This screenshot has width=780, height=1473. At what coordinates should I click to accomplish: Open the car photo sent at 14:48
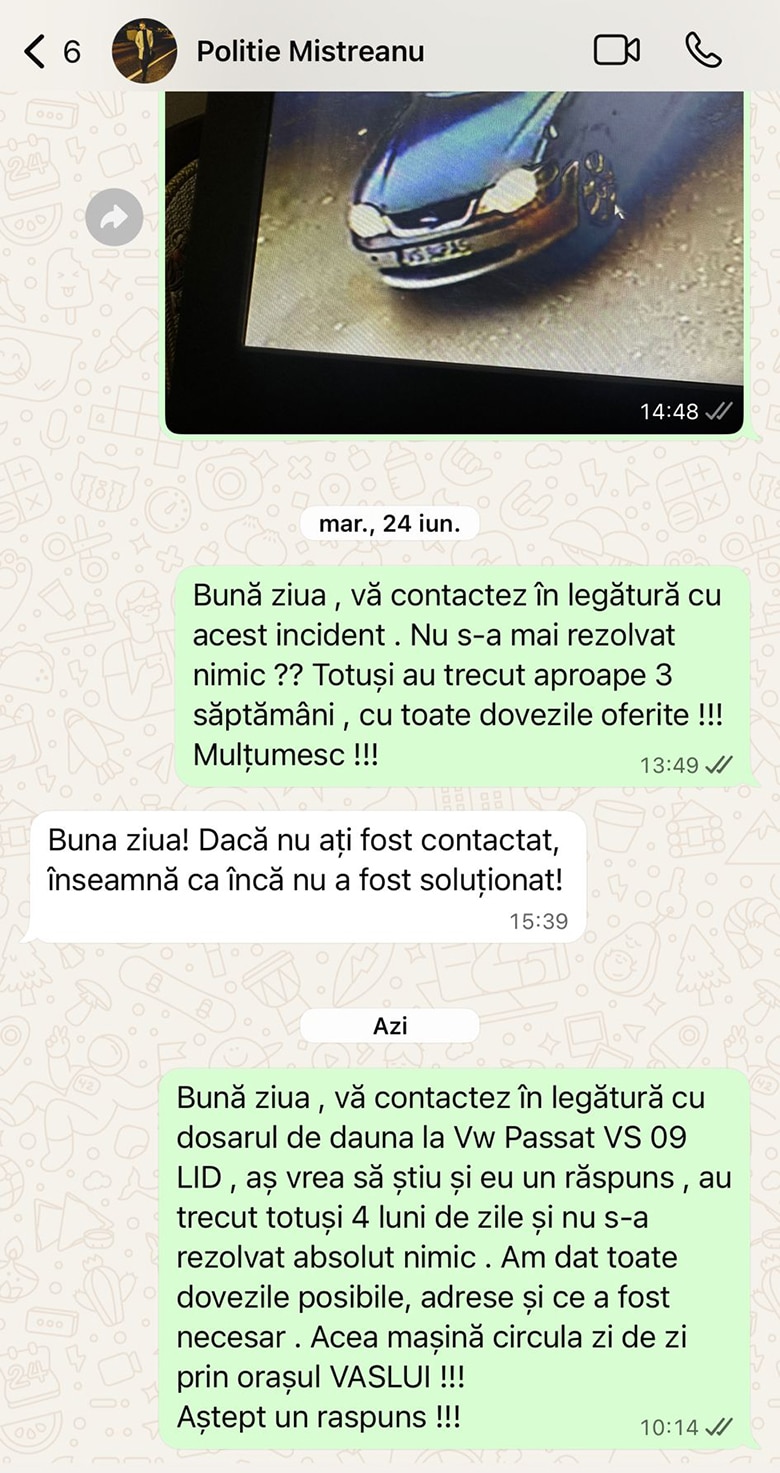click(x=455, y=262)
